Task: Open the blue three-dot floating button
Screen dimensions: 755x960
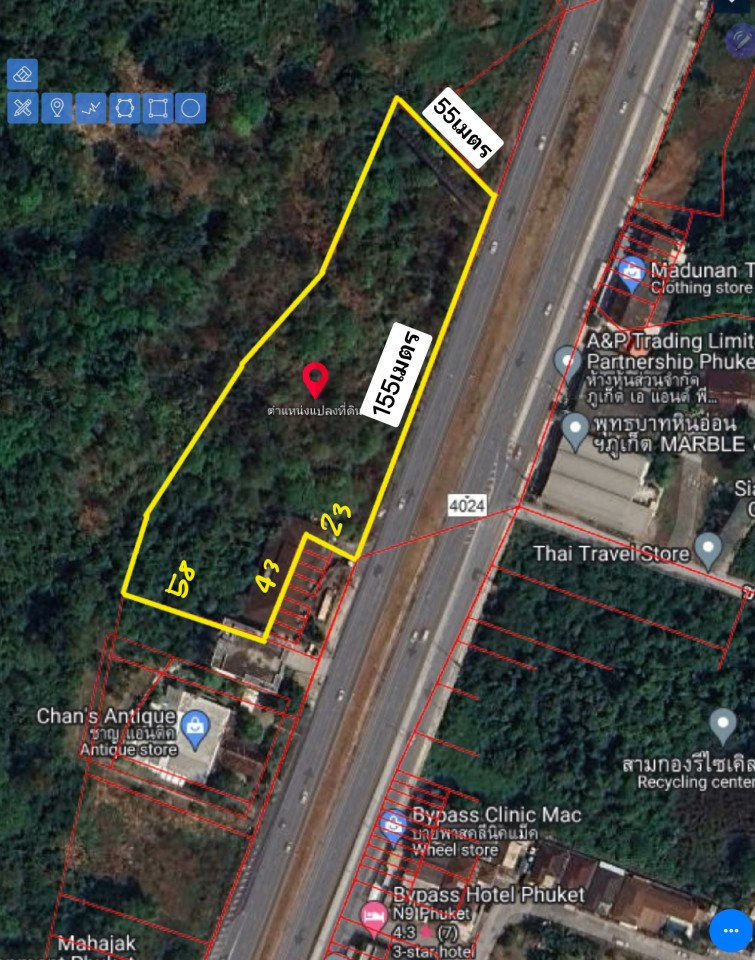Action: 731,931
